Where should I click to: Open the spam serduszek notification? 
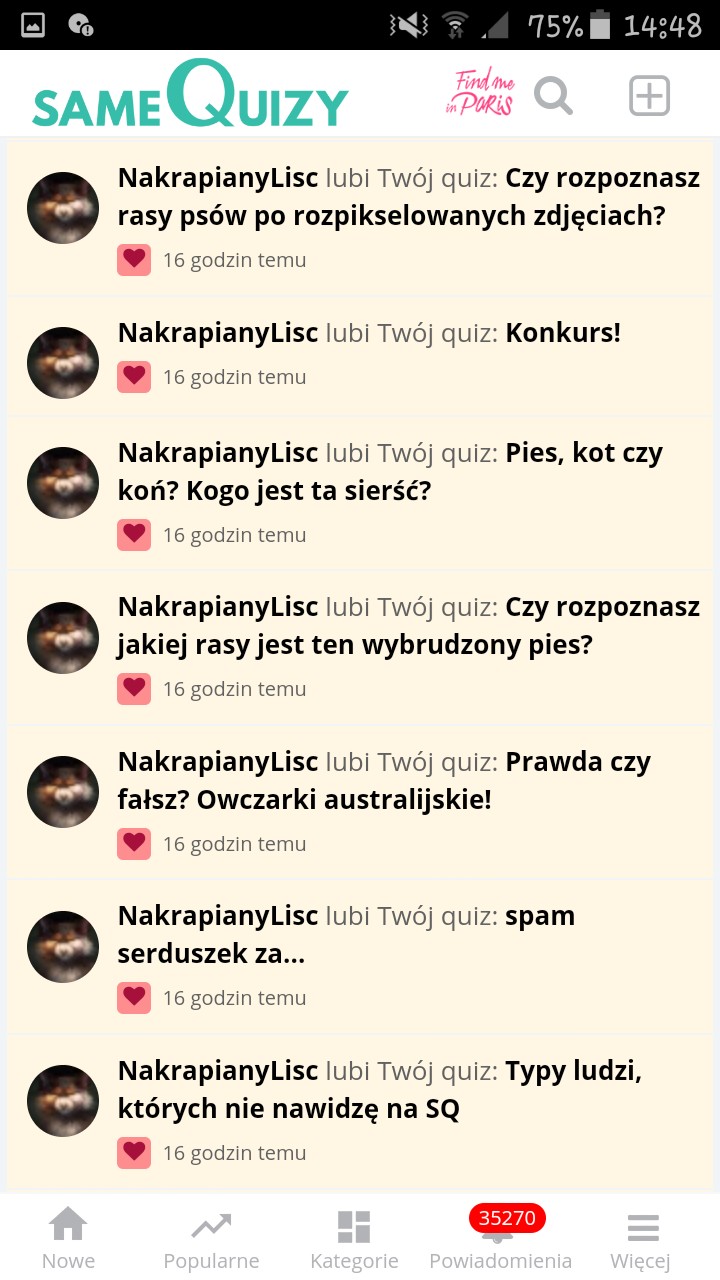(x=360, y=956)
